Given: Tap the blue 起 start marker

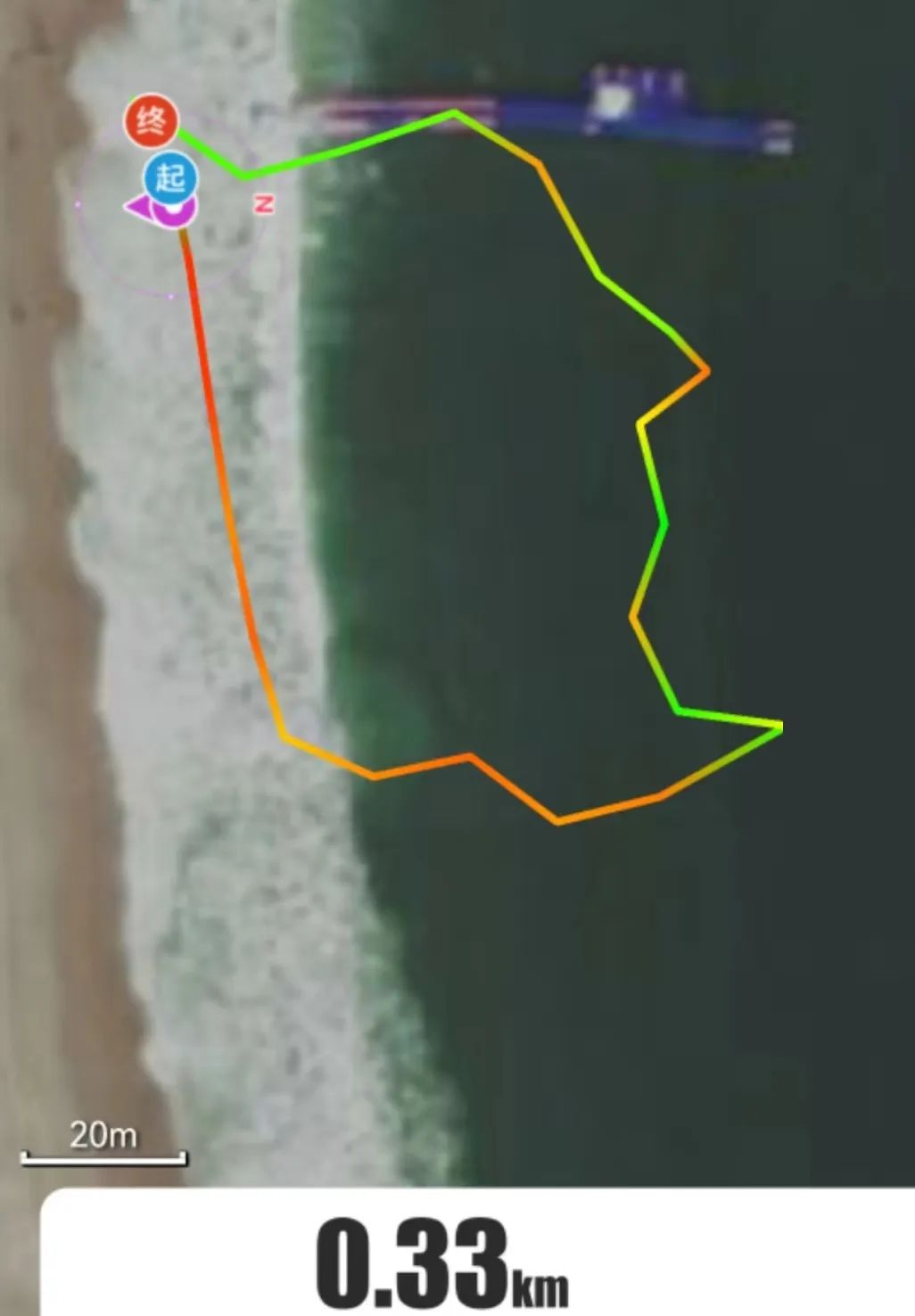Looking at the screenshot, I should [169, 178].
